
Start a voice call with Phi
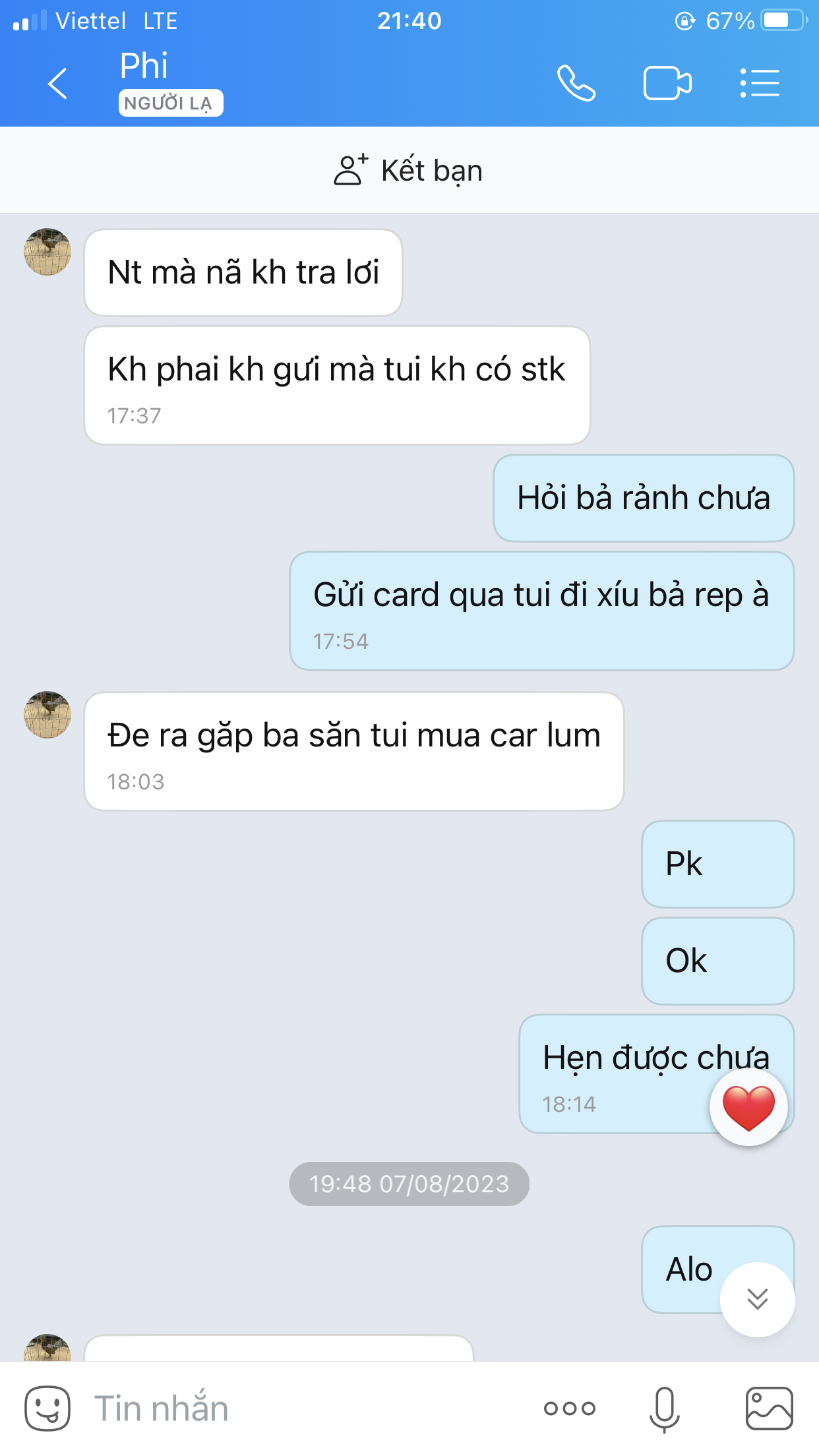point(576,83)
